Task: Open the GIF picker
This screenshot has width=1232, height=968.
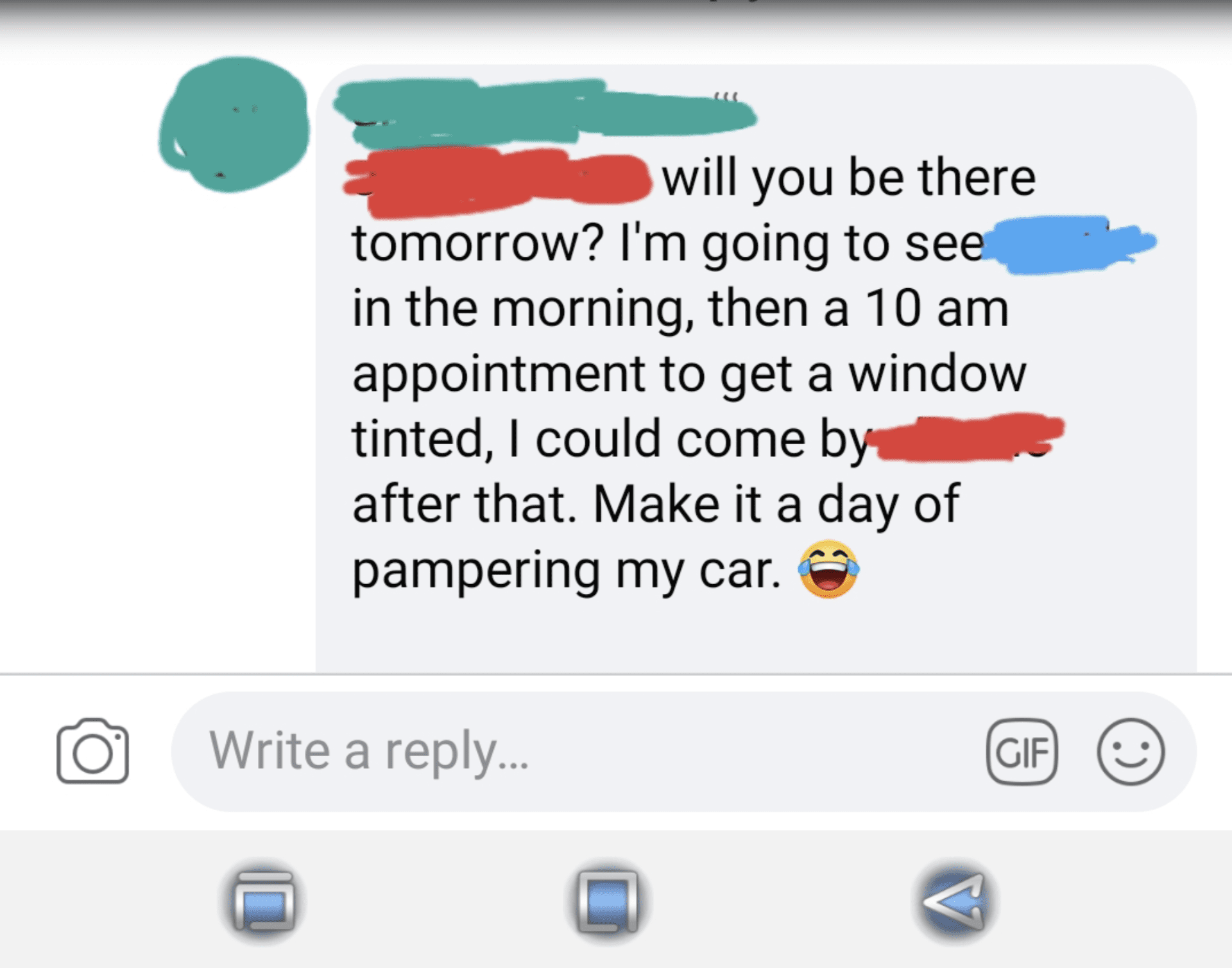Action: [x=1022, y=751]
